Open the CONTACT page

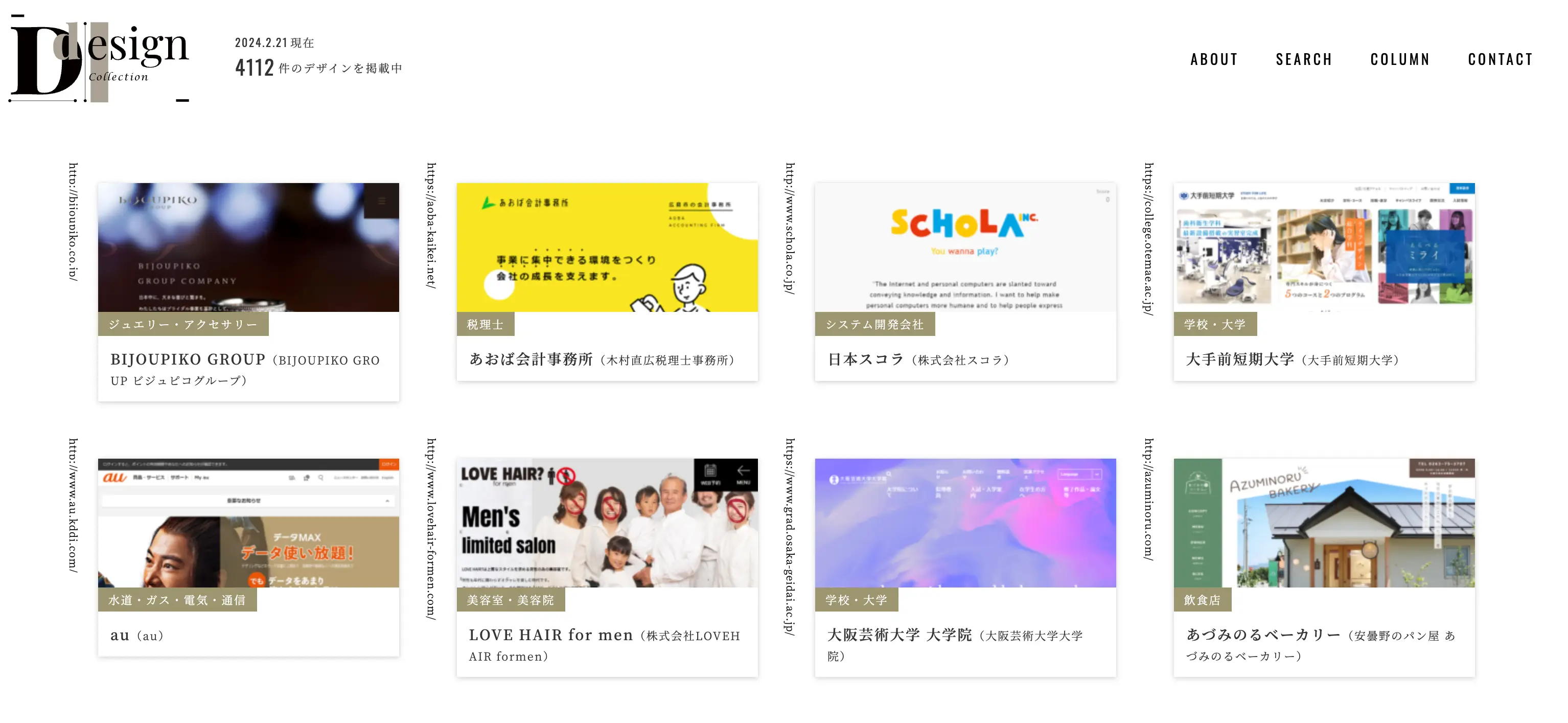click(x=1501, y=59)
